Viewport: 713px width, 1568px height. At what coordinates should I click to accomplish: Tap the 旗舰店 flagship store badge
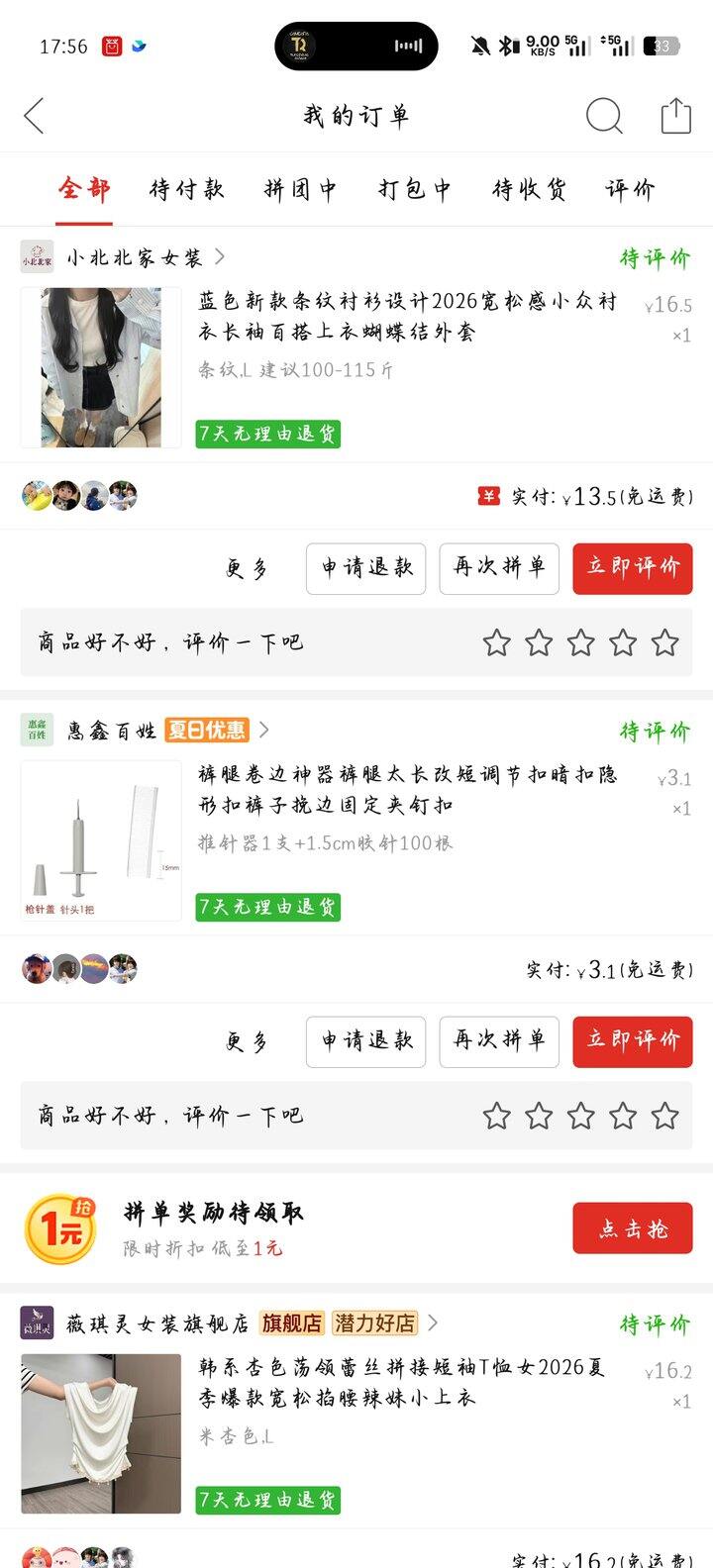[x=292, y=1322]
